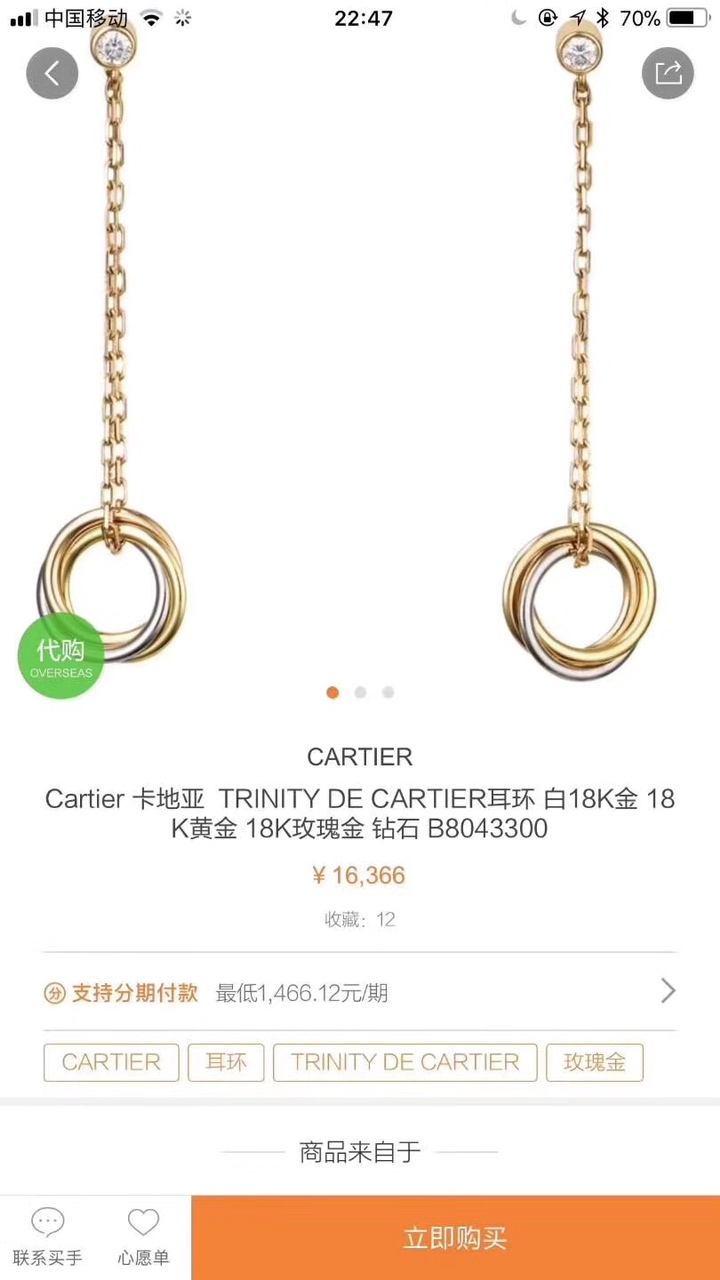Buy now with 立即购买 button
Image resolution: width=720 pixels, height=1280 pixels.
[455, 1238]
